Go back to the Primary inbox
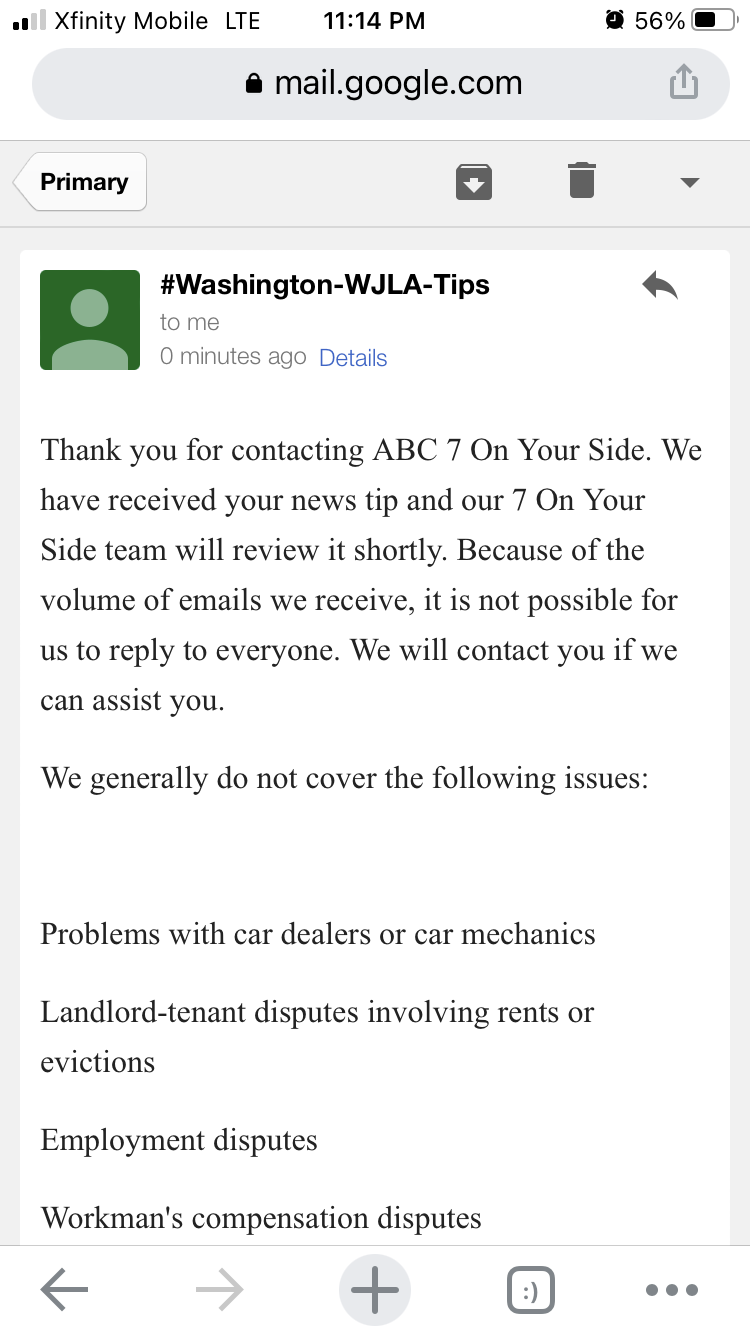Viewport: 750px width, 1334px height. pyautogui.click(x=82, y=182)
